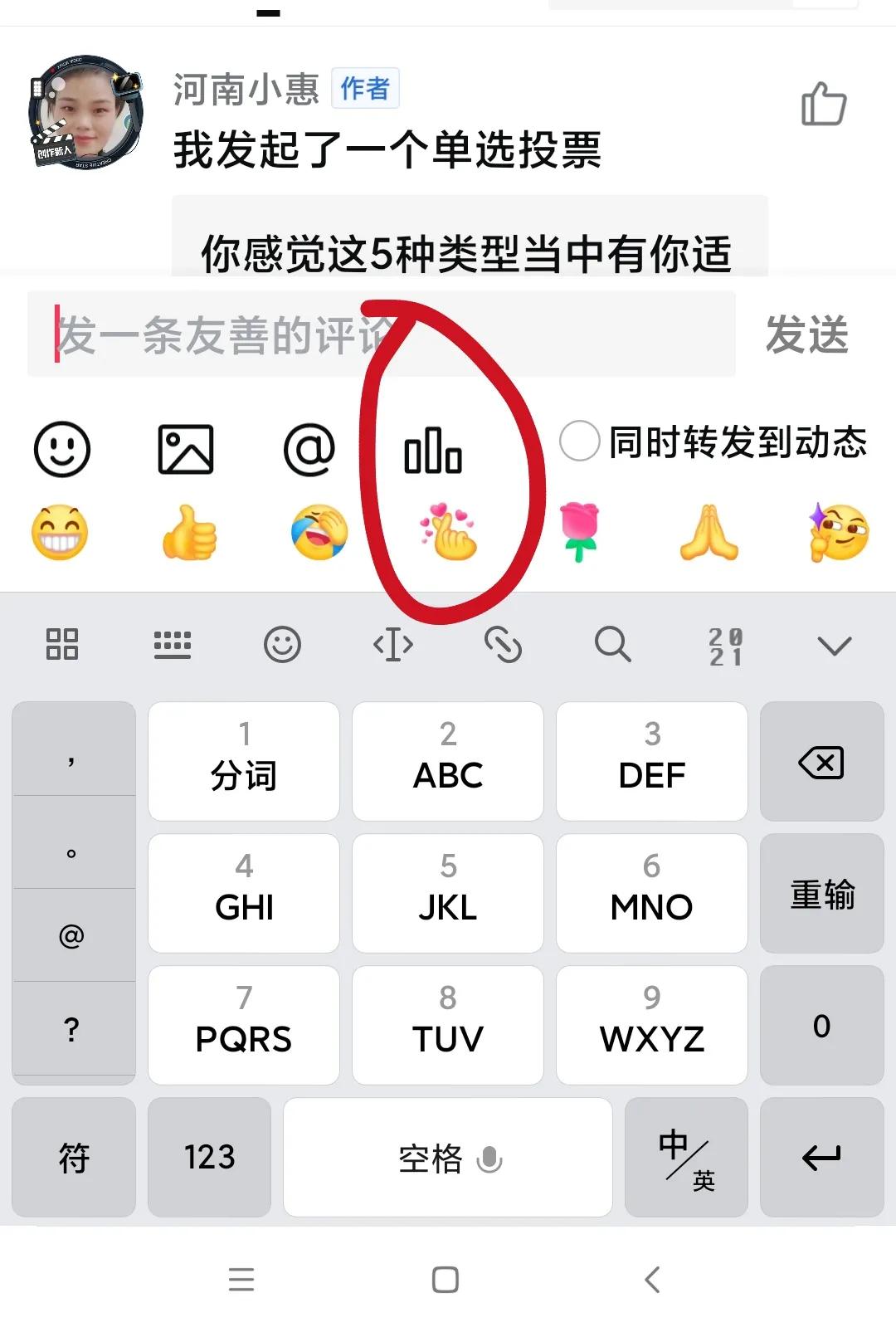This screenshot has height=1327, width=896.
Task: Collapse the keyboard with the chevron arrow
Action: pyautogui.click(x=835, y=646)
